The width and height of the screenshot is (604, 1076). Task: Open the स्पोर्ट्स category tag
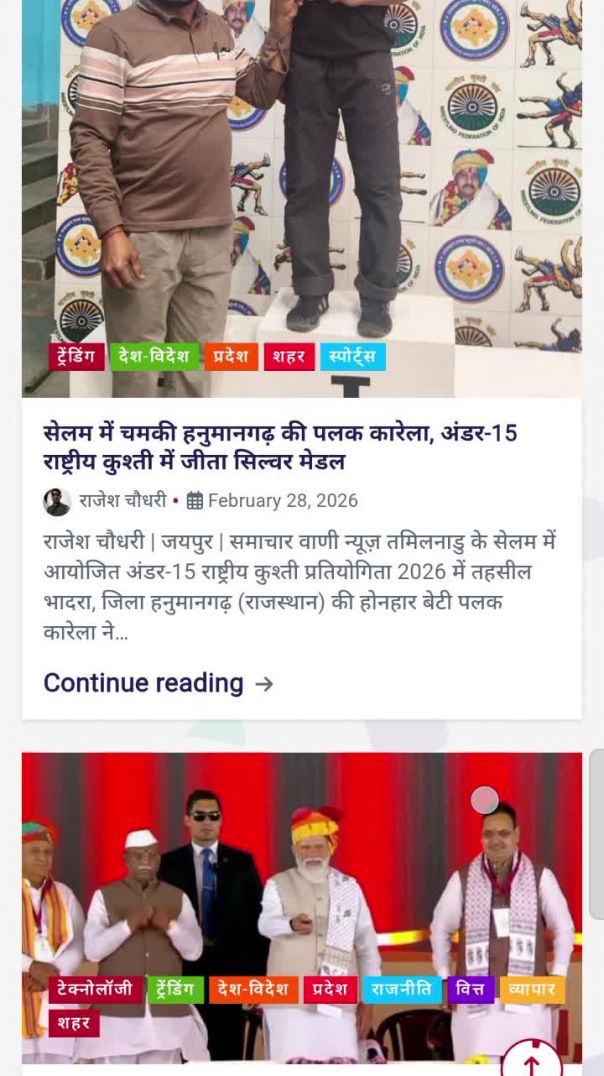[x=352, y=356]
